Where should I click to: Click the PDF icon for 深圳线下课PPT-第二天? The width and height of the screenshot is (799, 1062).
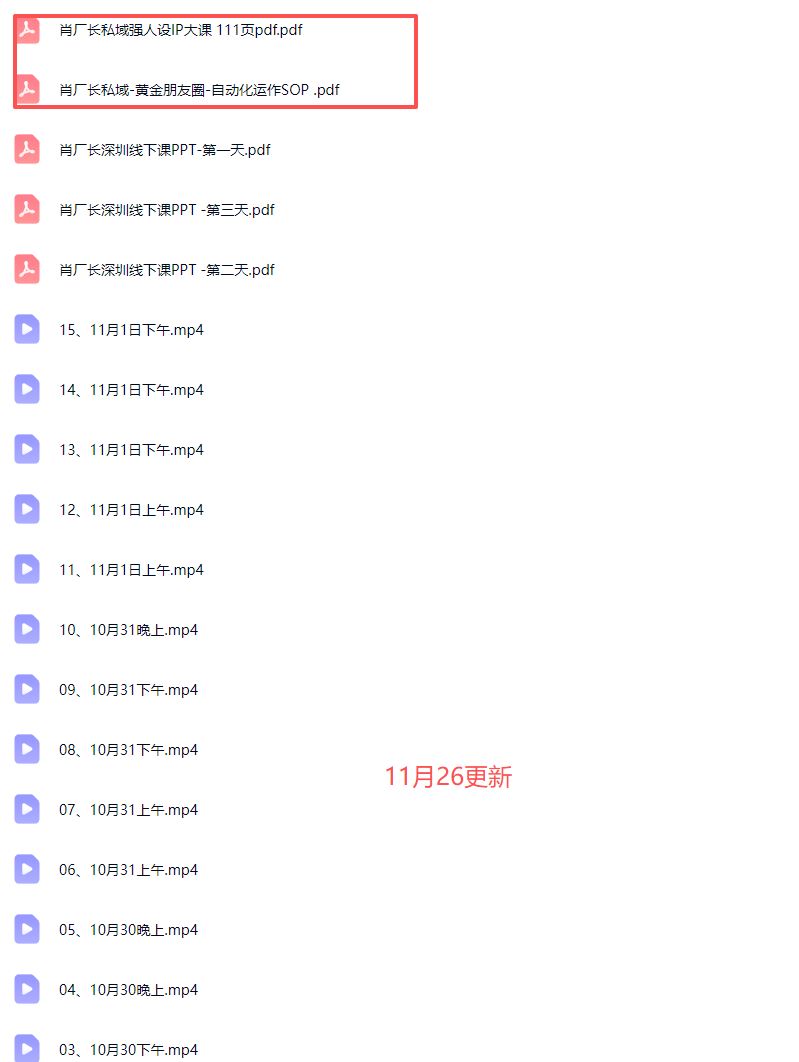tap(25, 269)
